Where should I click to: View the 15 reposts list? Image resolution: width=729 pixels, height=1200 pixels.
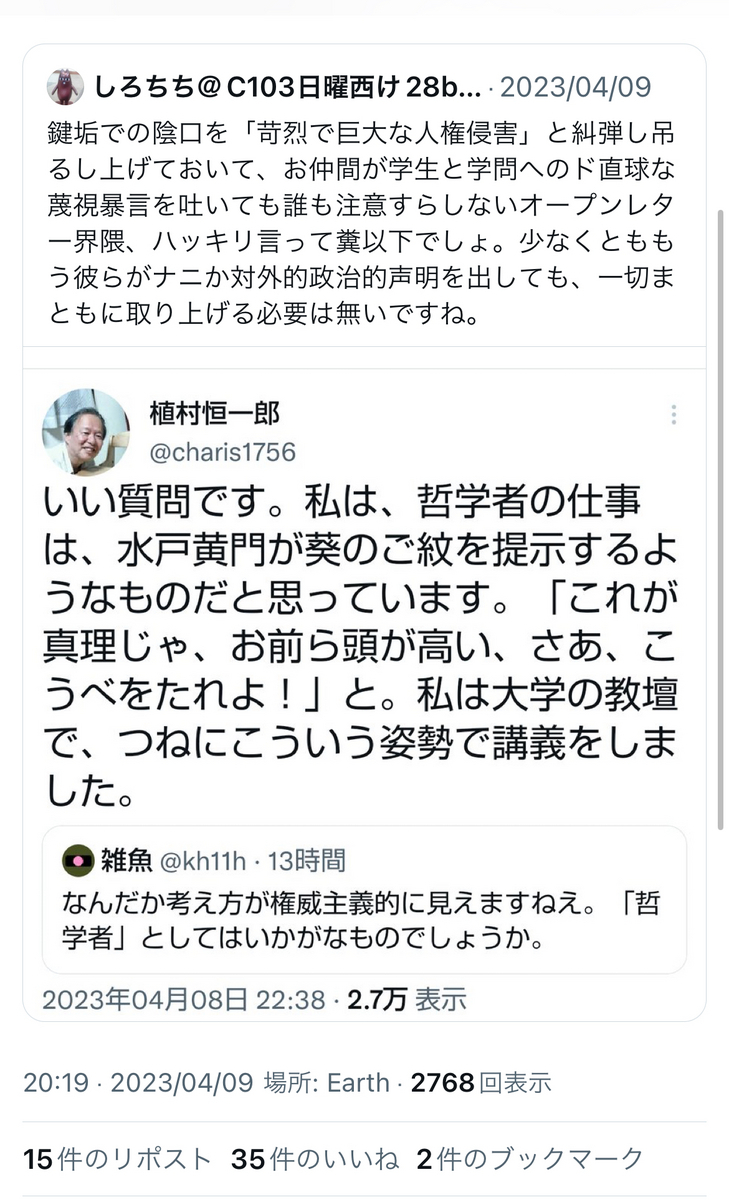pyautogui.click(x=117, y=1159)
